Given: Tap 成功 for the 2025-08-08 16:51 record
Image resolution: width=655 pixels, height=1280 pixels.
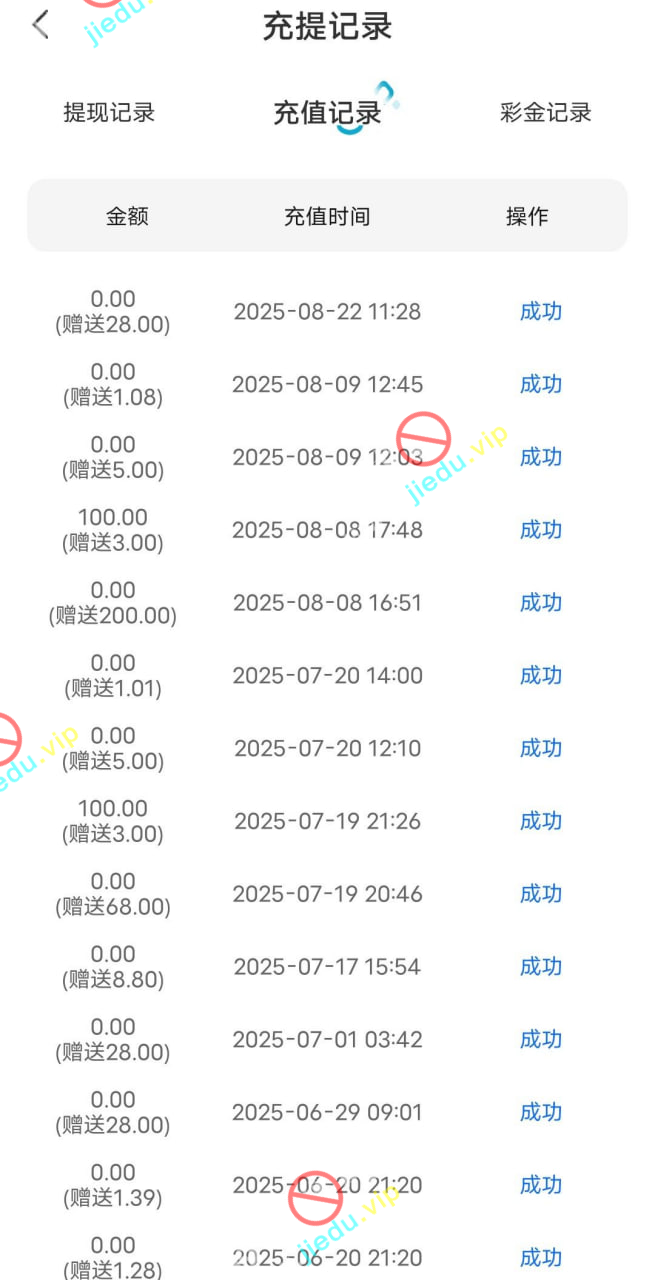Looking at the screenshot, I should [x=541, y=603].
